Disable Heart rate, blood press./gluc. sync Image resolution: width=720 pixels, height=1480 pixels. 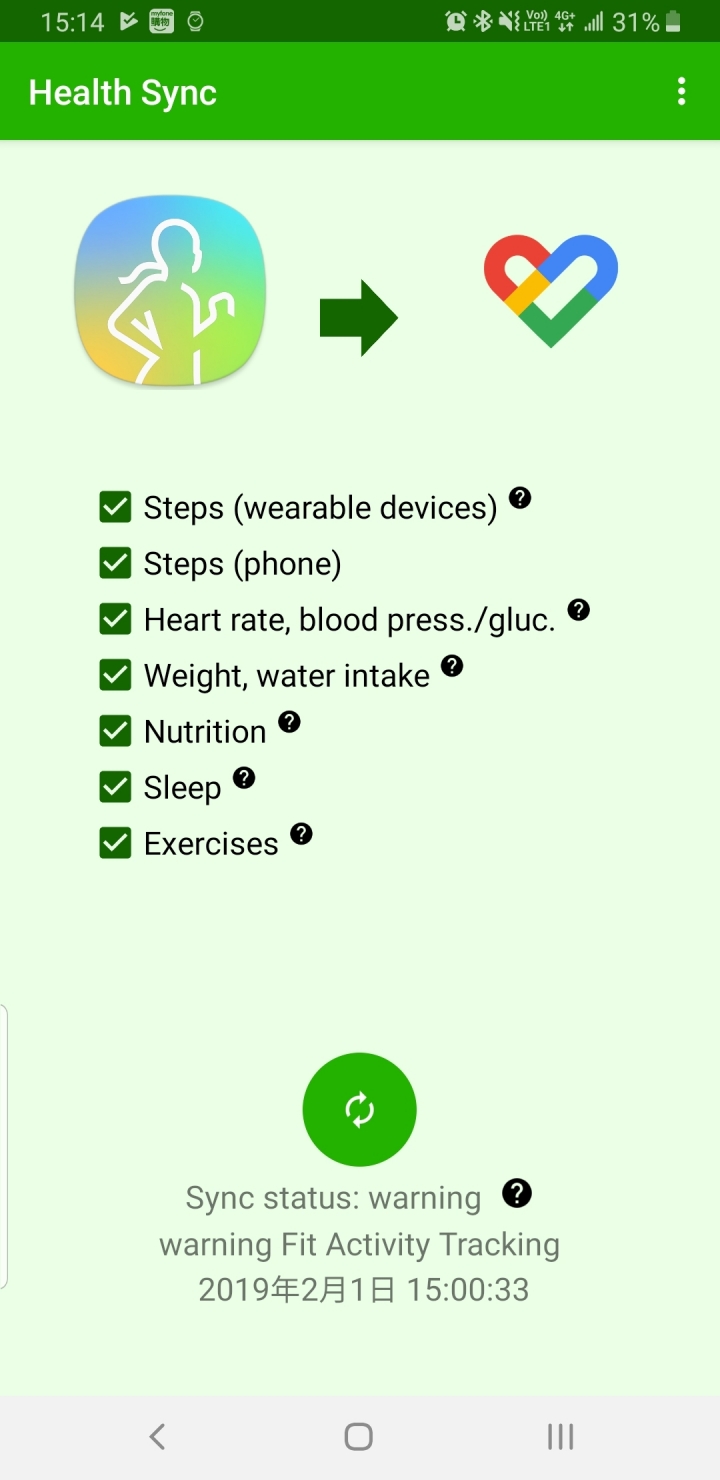tap(116, 619)
